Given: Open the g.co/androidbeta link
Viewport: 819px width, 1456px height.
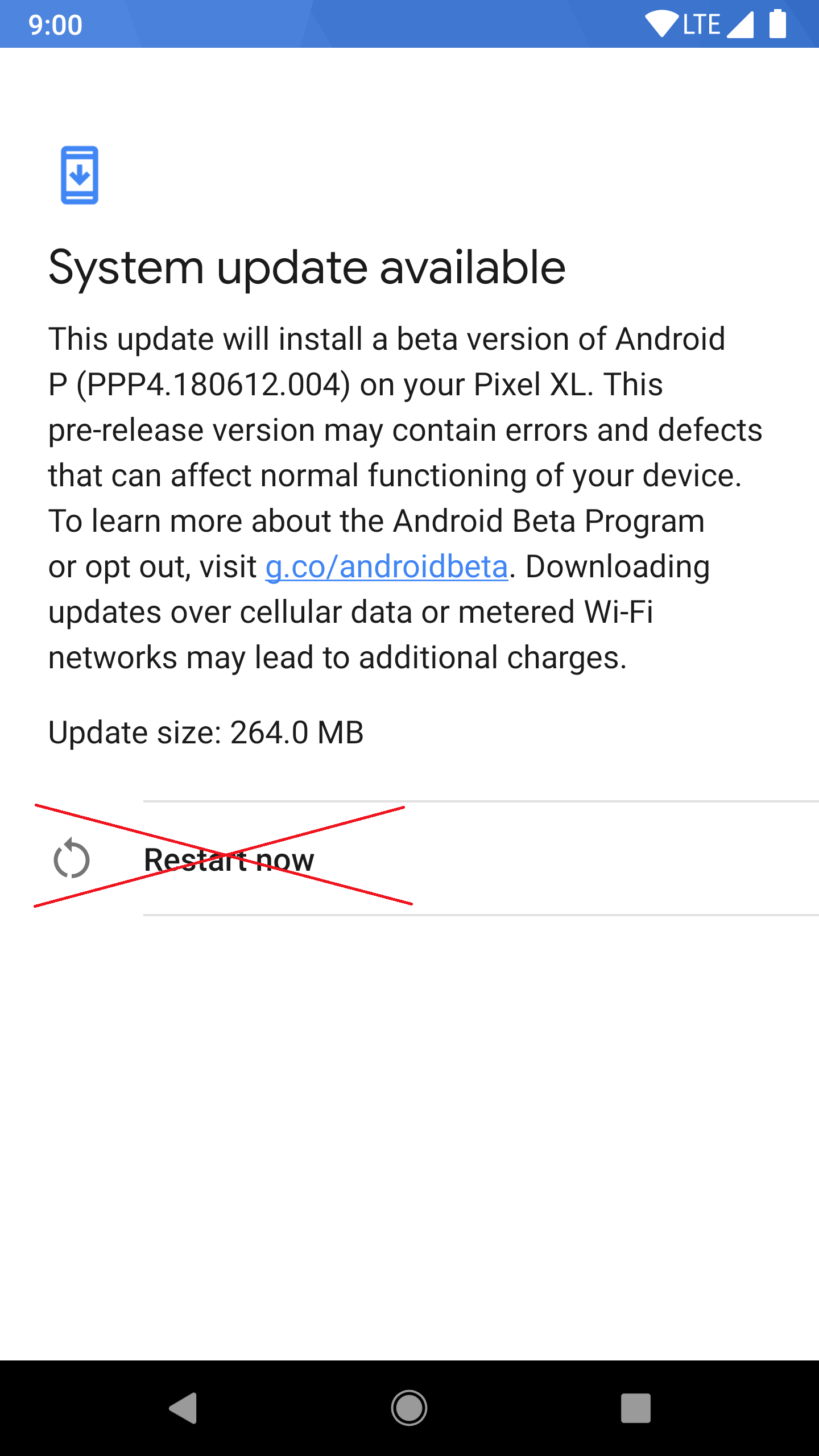Looking at the screenshot, I should tap(387, 567).
